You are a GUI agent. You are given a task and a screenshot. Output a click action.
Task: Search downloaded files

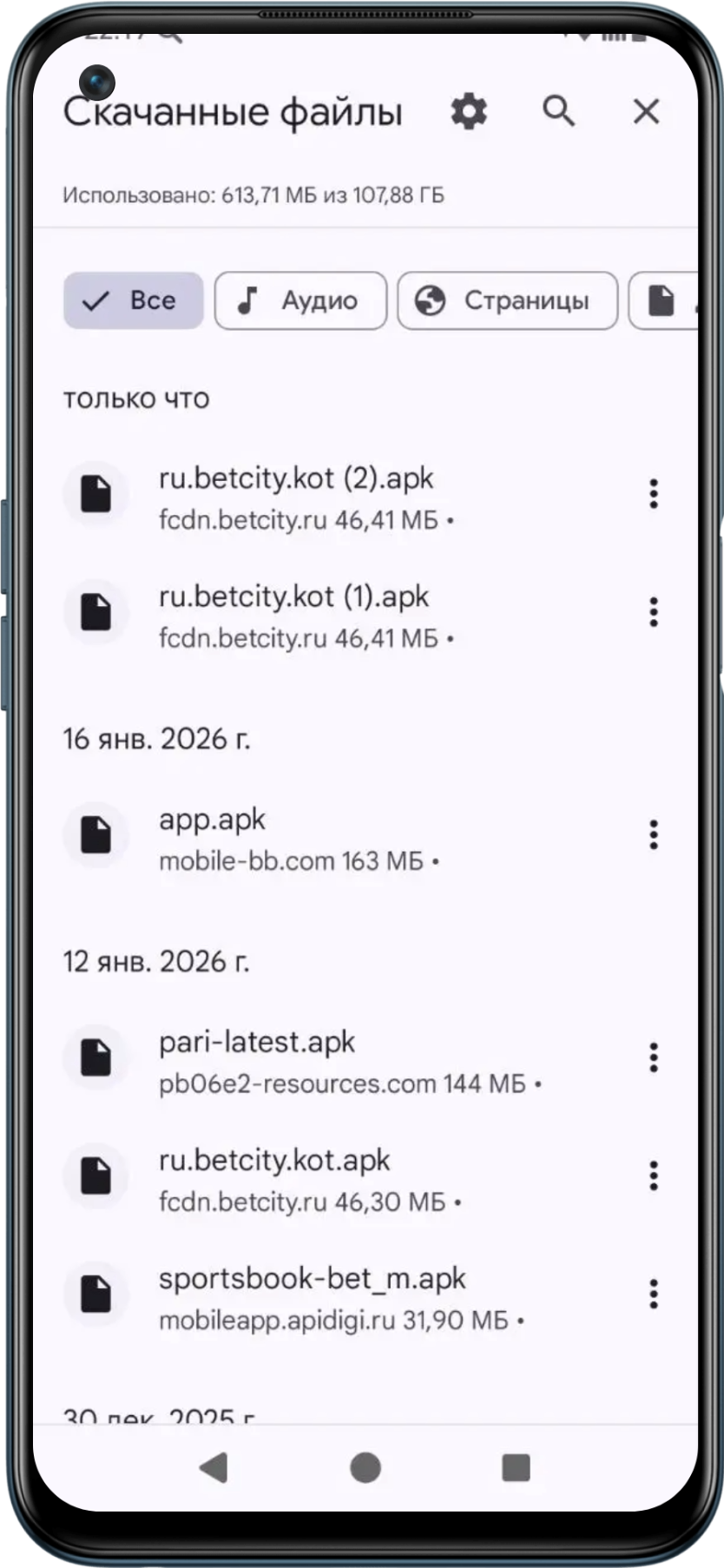558,111
